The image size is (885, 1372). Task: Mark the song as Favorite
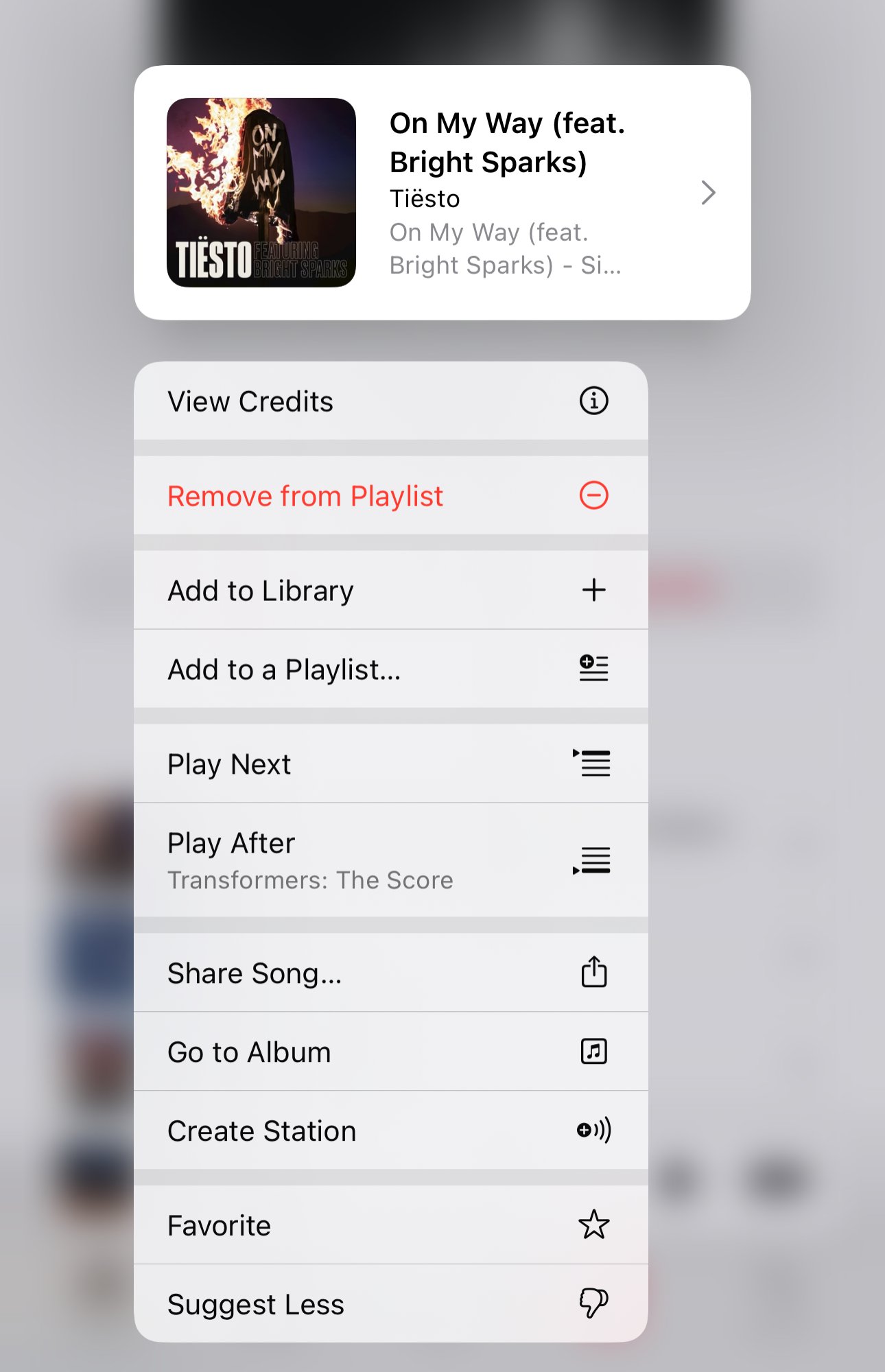coord(390,1226)
